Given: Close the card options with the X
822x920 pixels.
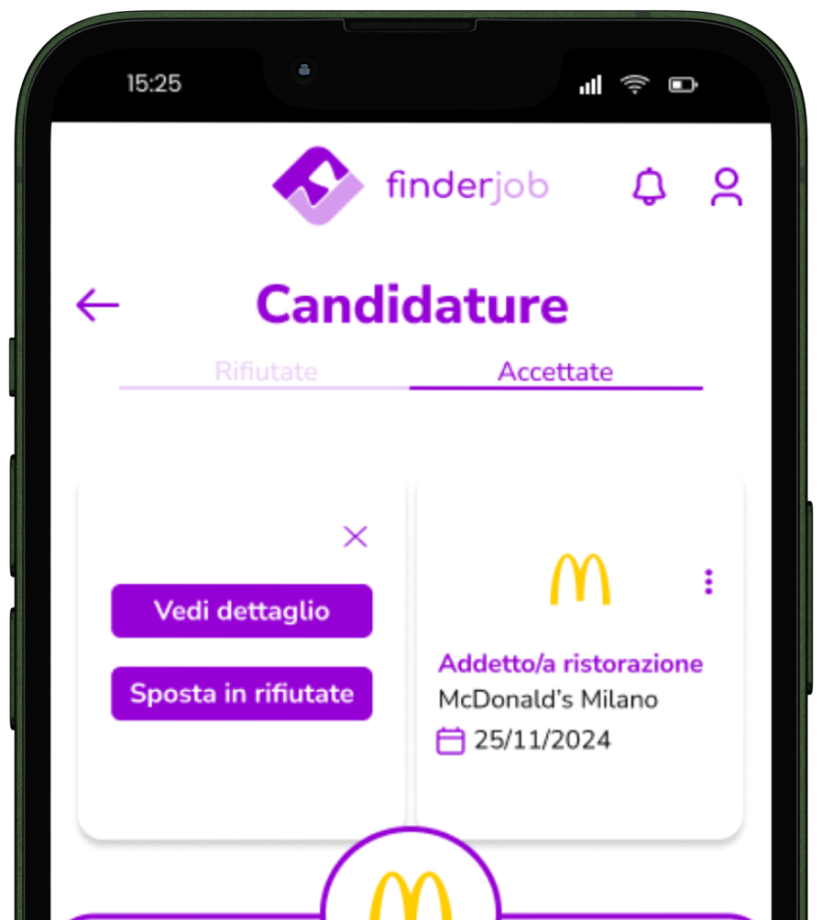Looking at the screenshot, I should pos(355,537).
